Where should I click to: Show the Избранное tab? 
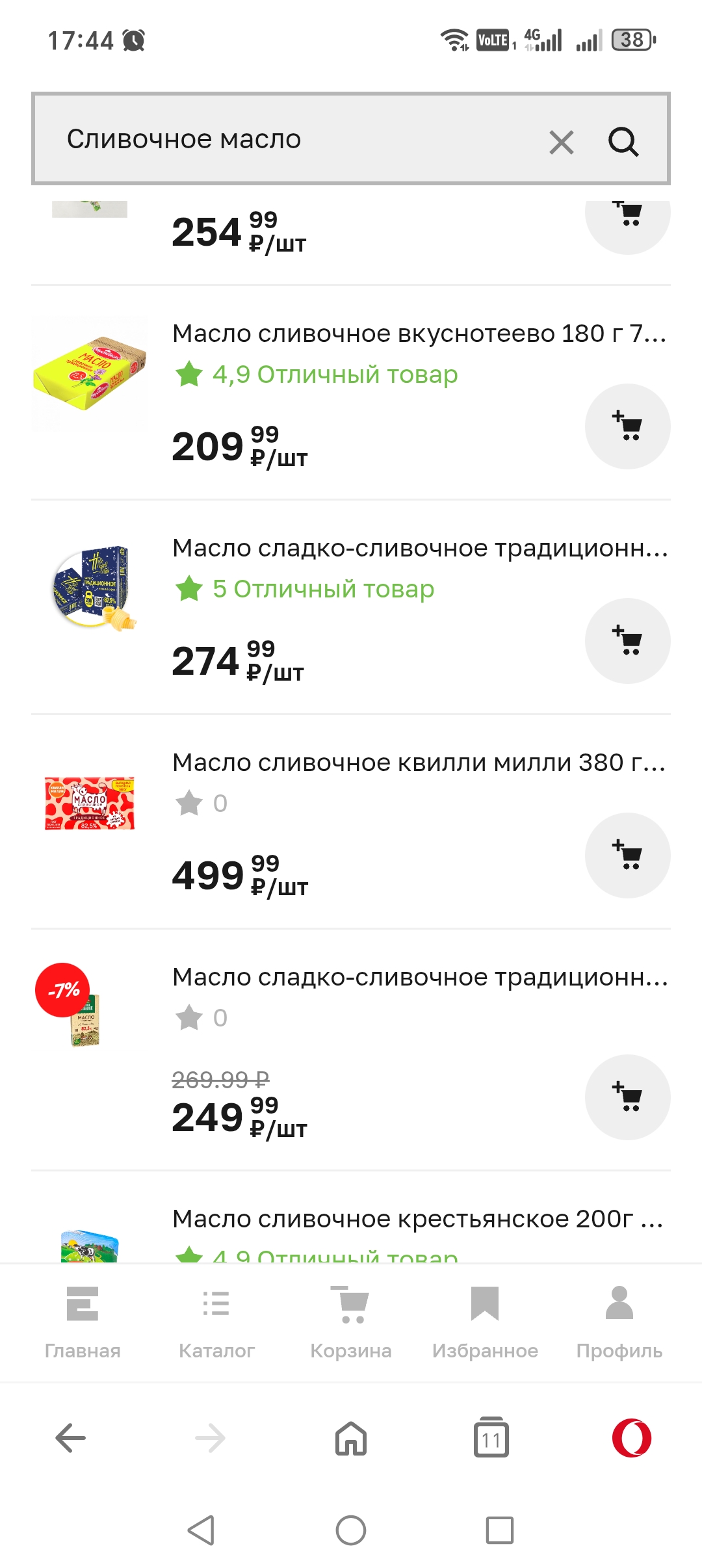coord(485,1321)
